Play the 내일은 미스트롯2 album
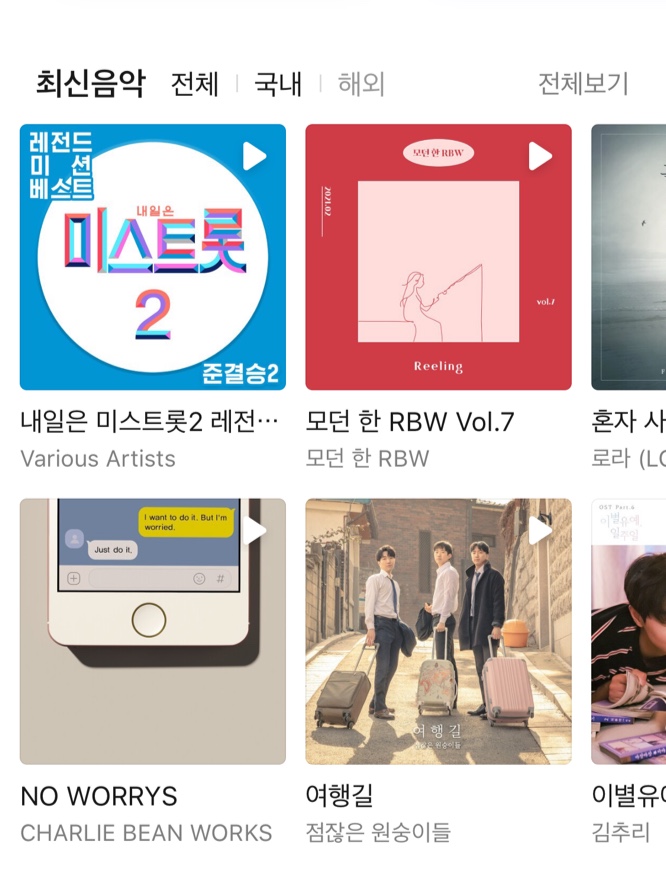The height and width of the screenshot is (896, 666). (254, 156)
